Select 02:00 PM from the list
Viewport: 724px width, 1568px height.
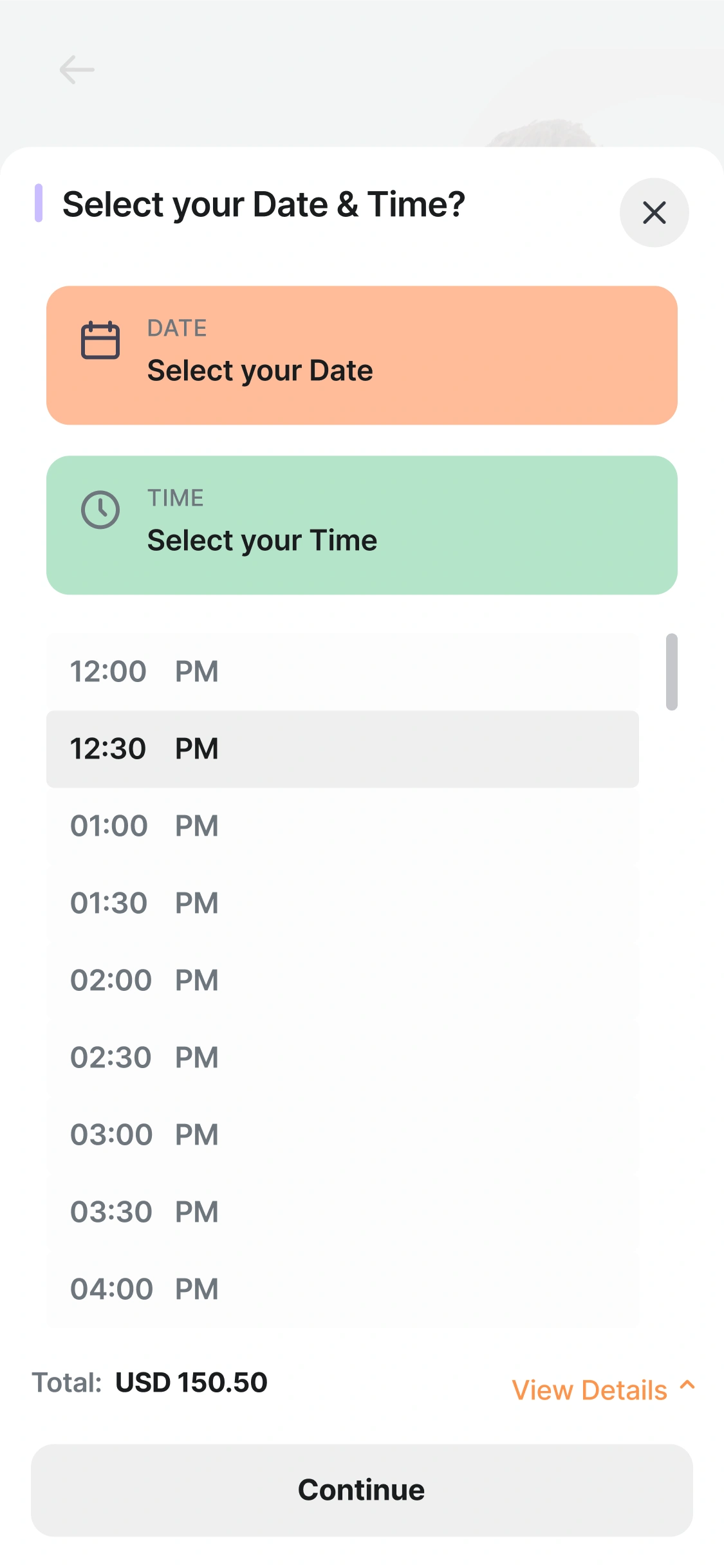point(342,981)
